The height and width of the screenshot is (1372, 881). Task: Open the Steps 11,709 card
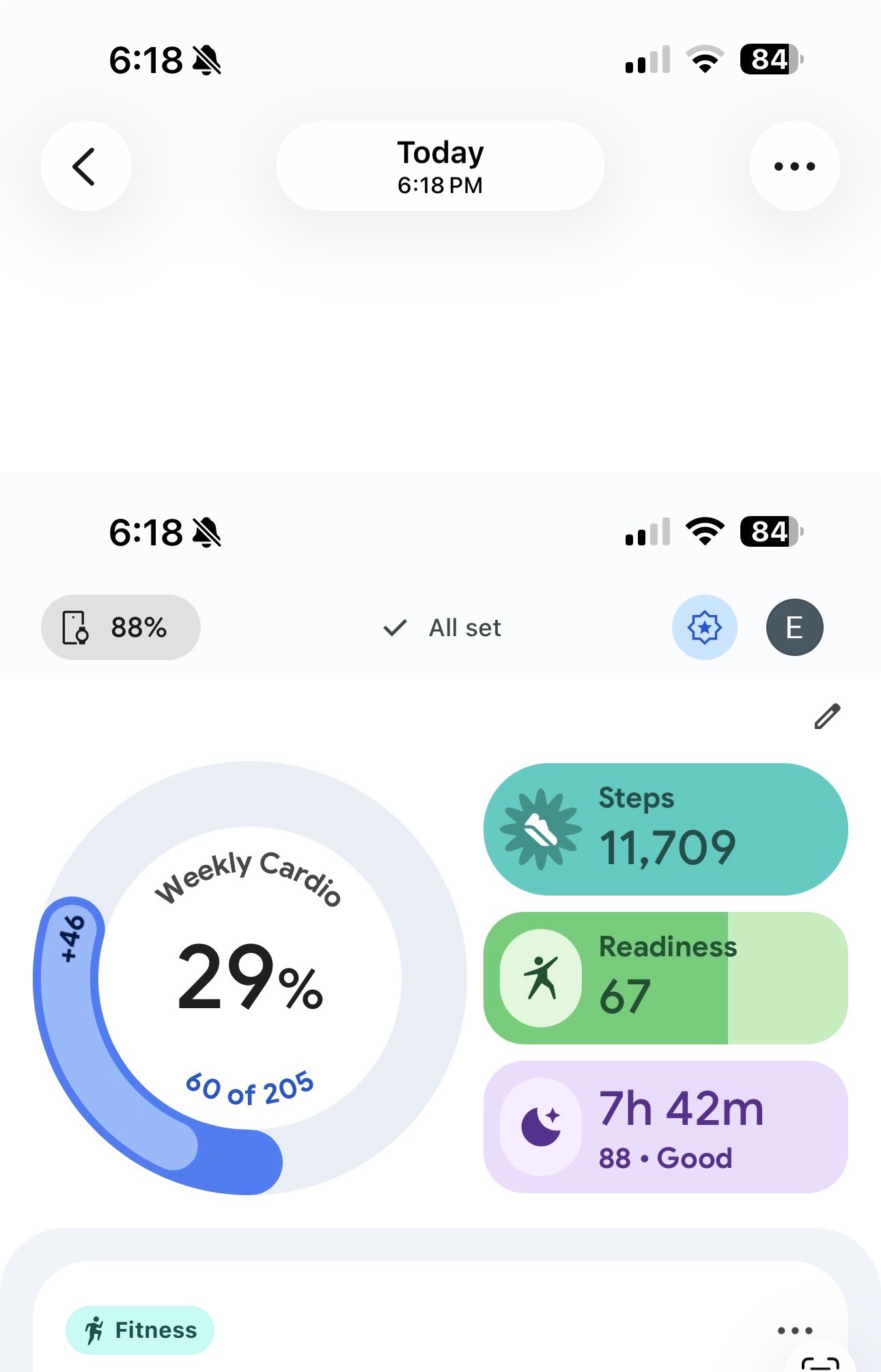(665, 829)
